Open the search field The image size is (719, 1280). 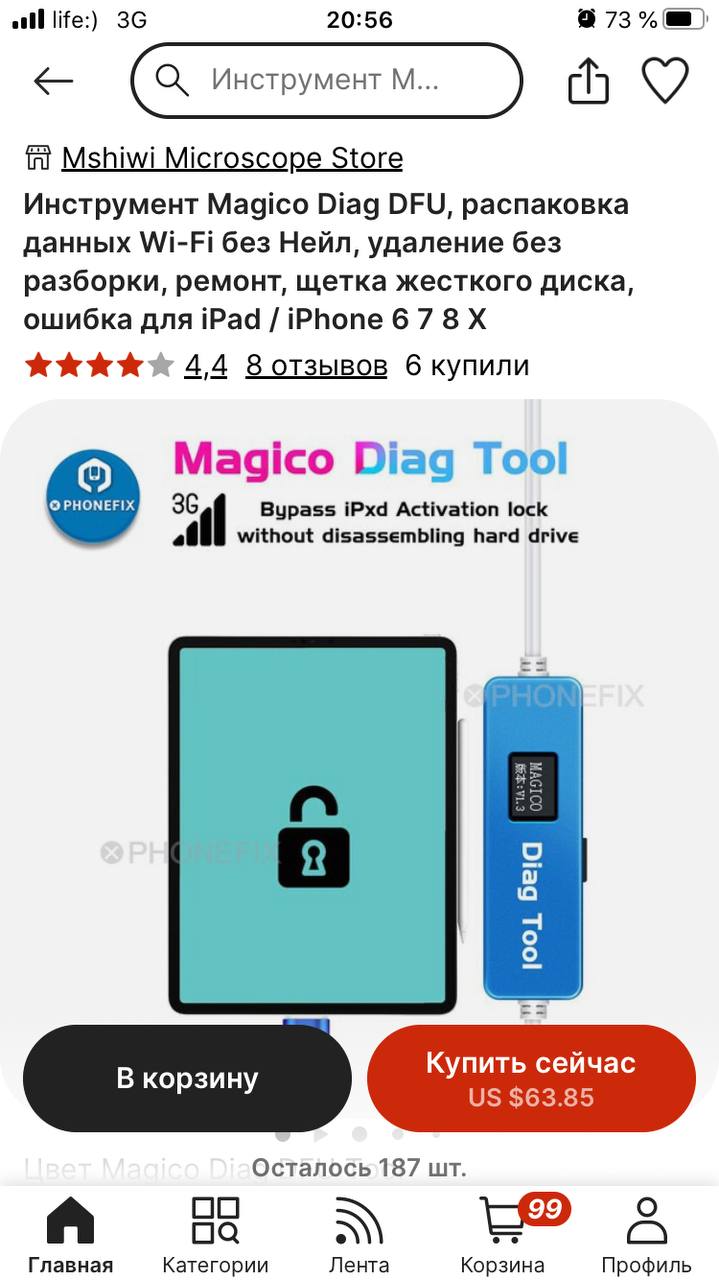click(327, 80)
